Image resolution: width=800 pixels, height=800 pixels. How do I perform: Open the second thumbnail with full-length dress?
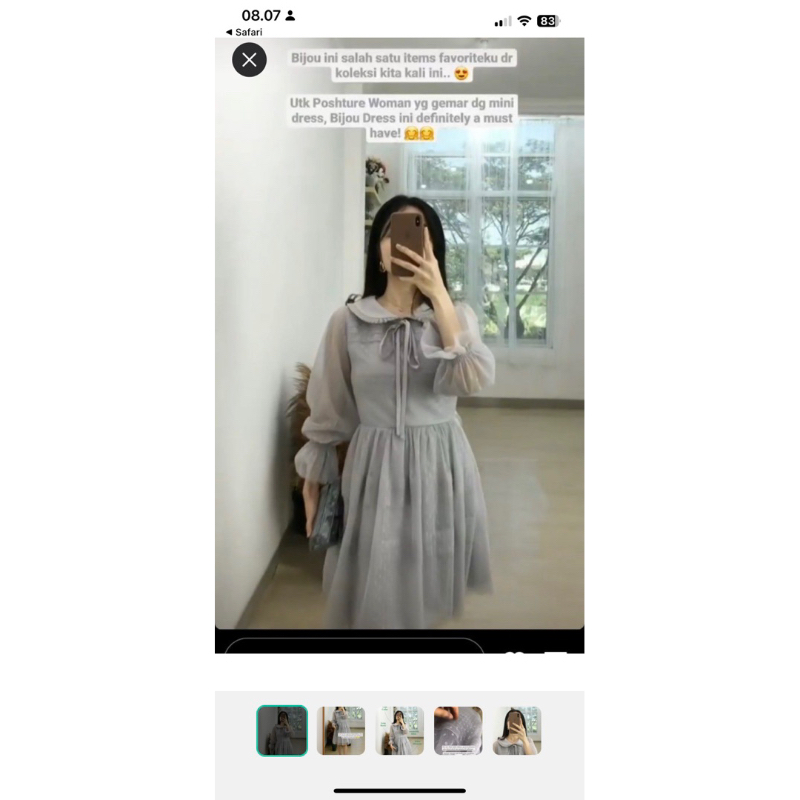(x=341, y=730)
